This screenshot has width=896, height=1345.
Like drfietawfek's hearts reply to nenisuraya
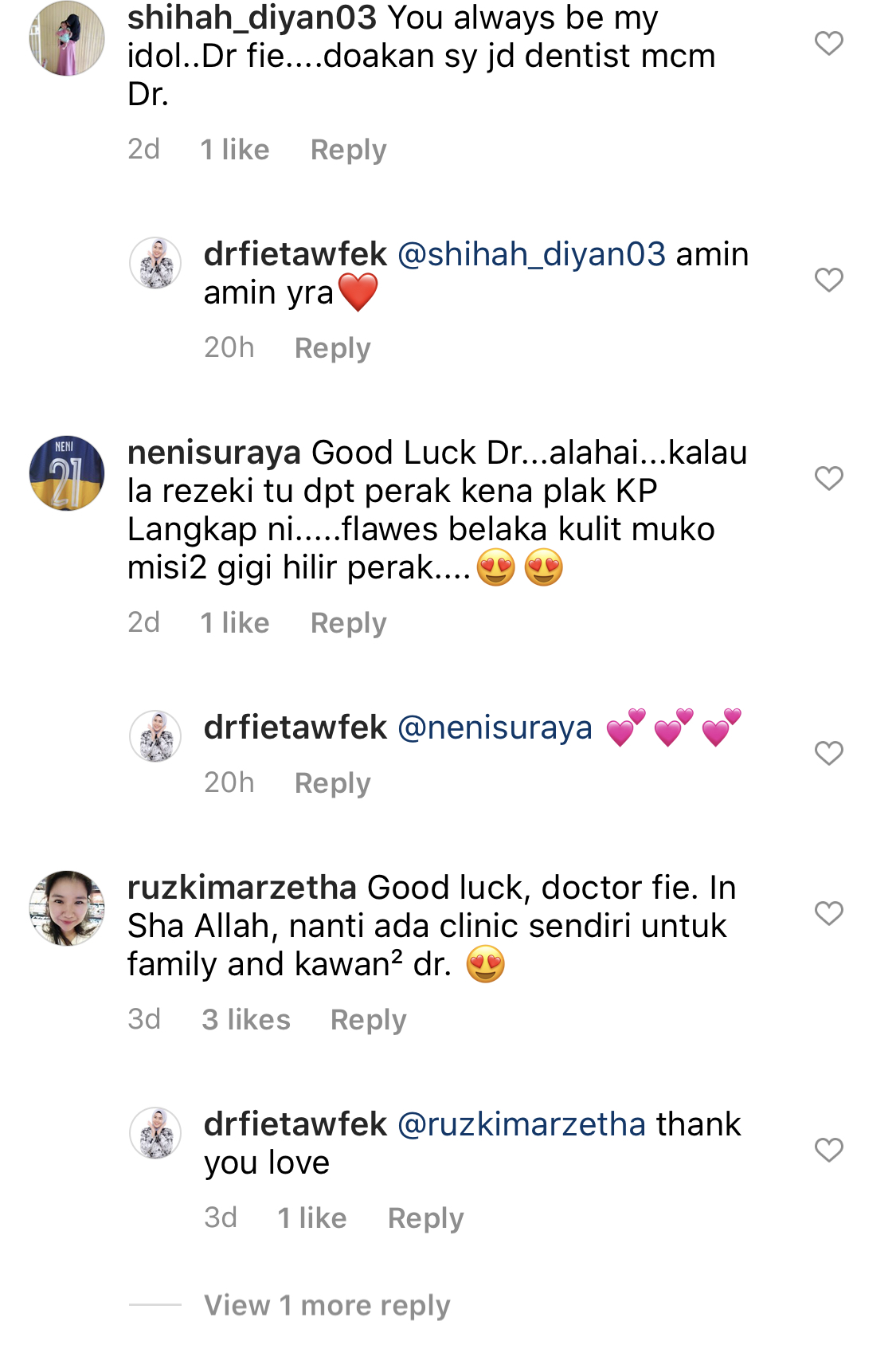coord(828,753)
